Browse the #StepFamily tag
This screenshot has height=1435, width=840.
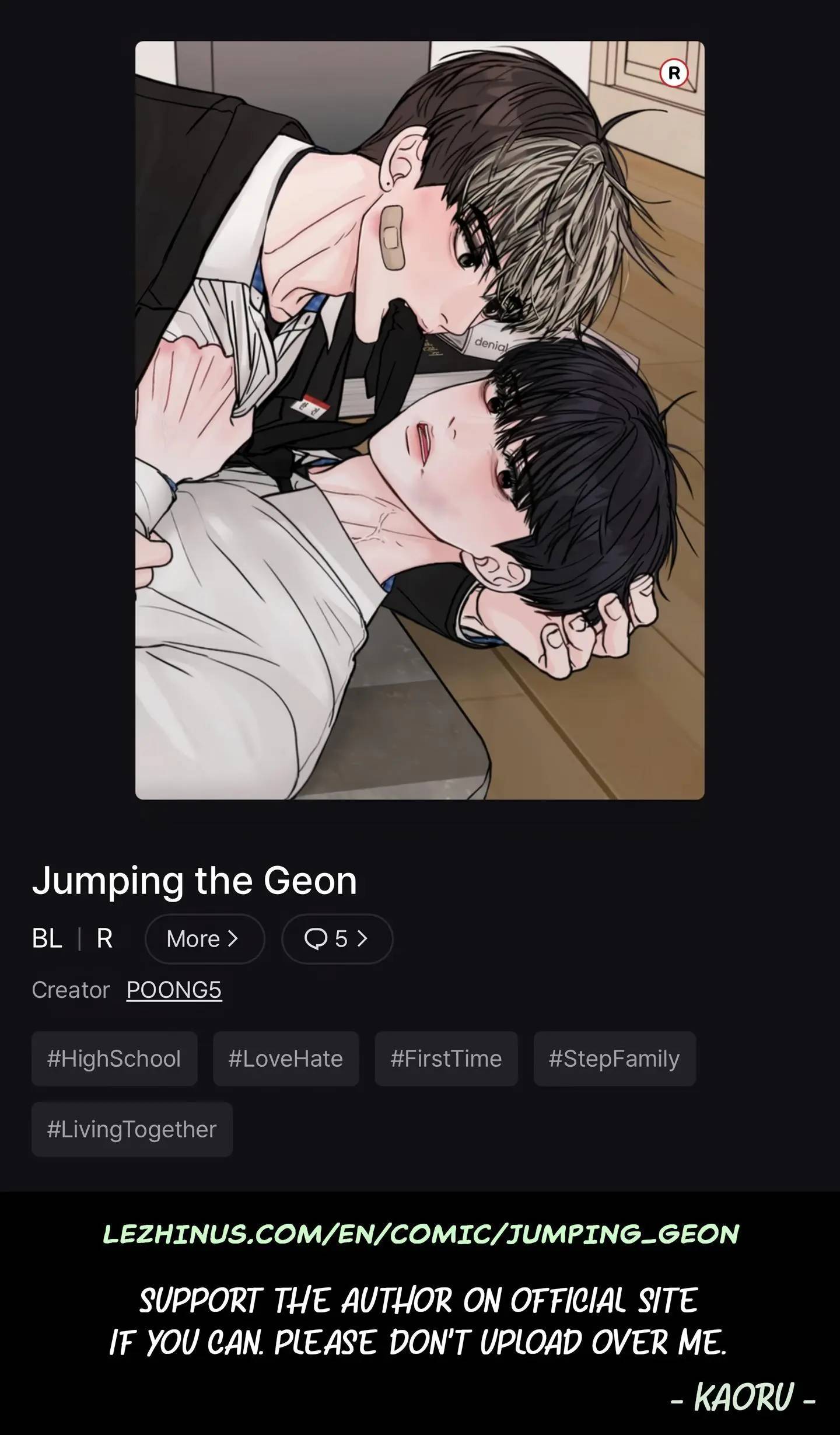coord(615,1059)
